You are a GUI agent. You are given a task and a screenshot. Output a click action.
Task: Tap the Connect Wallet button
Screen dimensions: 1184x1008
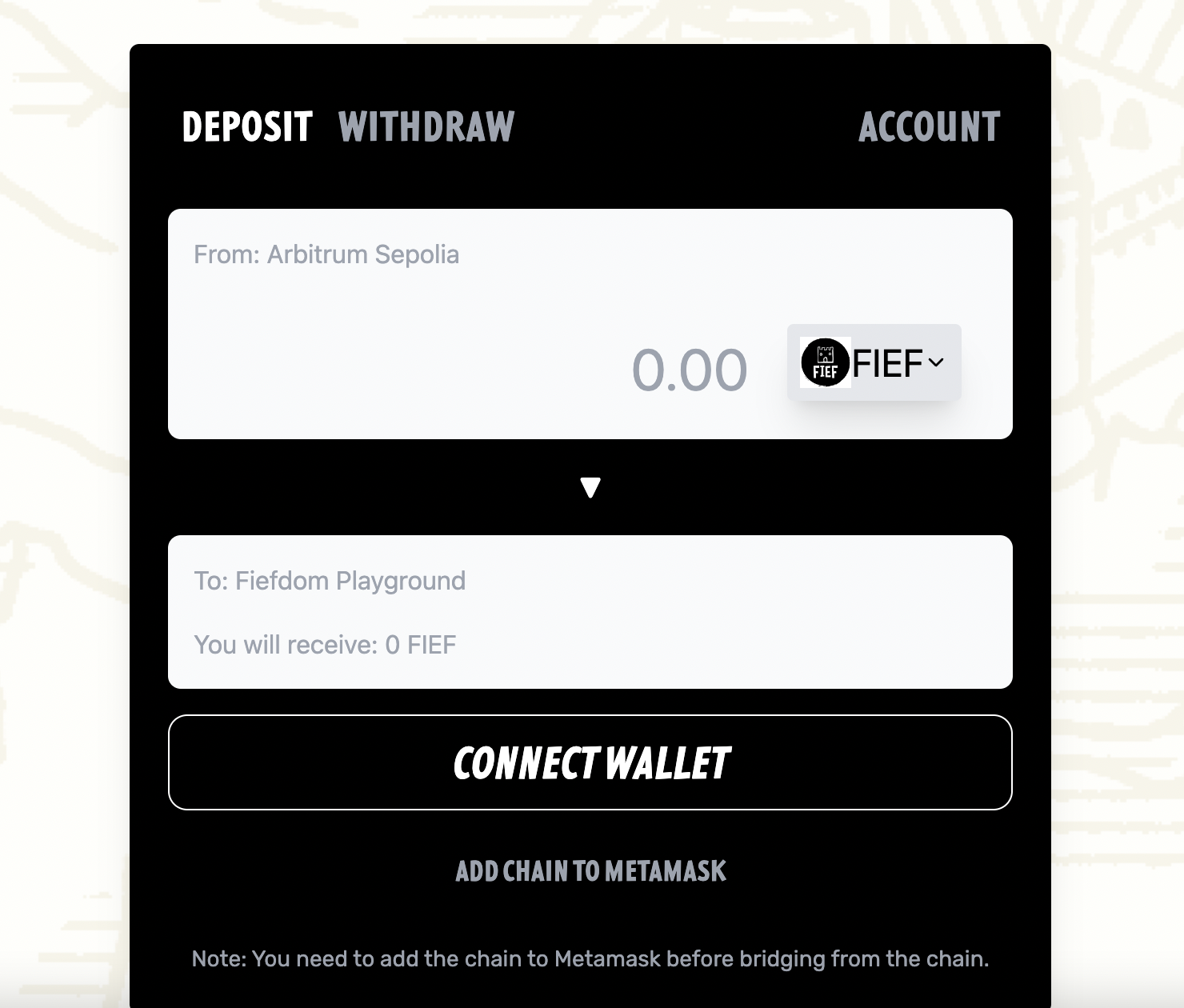590,762
